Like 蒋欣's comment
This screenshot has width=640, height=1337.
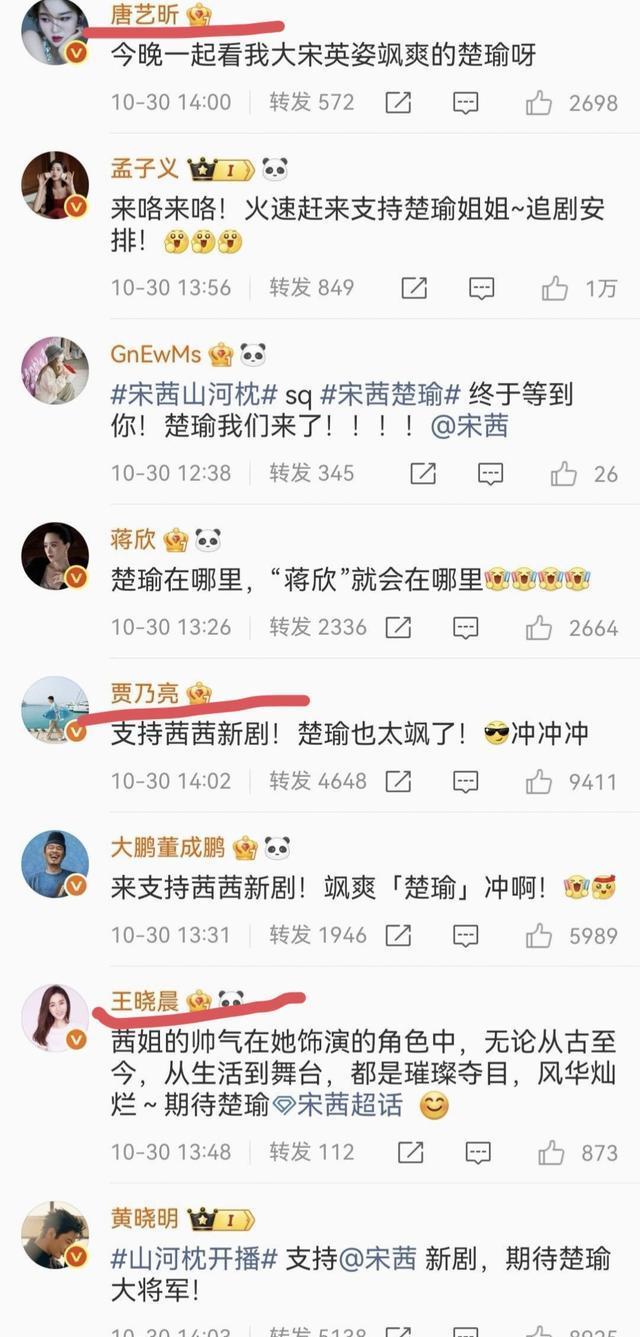click(539, 627)
